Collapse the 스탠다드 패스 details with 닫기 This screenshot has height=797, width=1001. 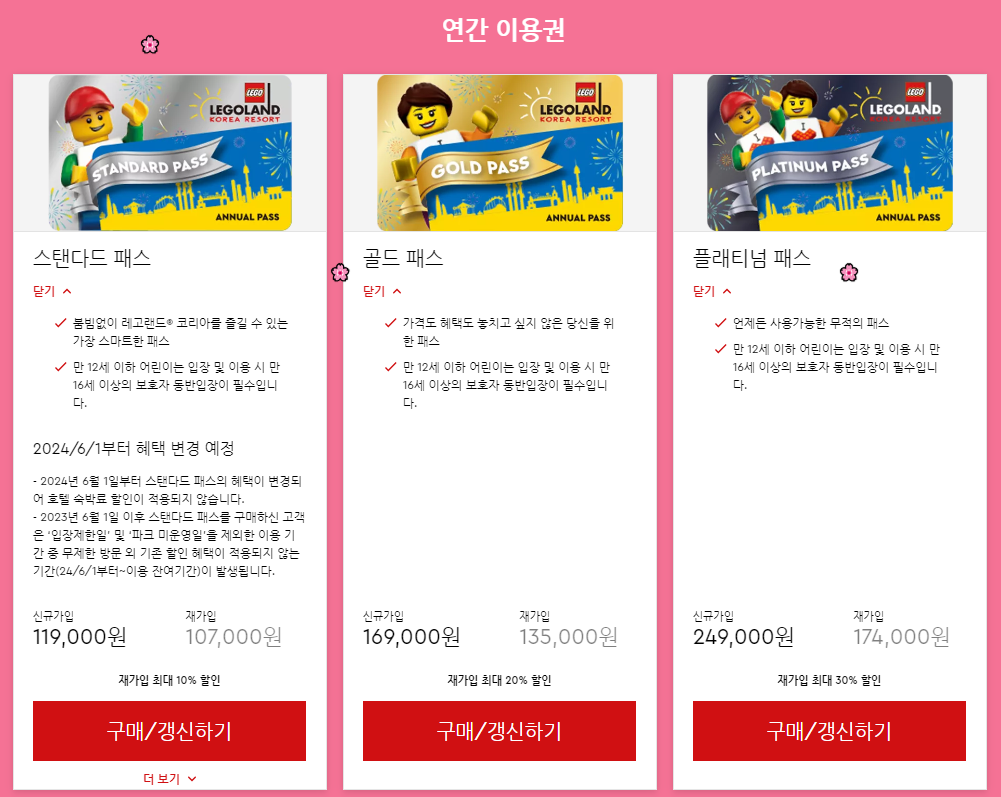[x=52, y=291]
